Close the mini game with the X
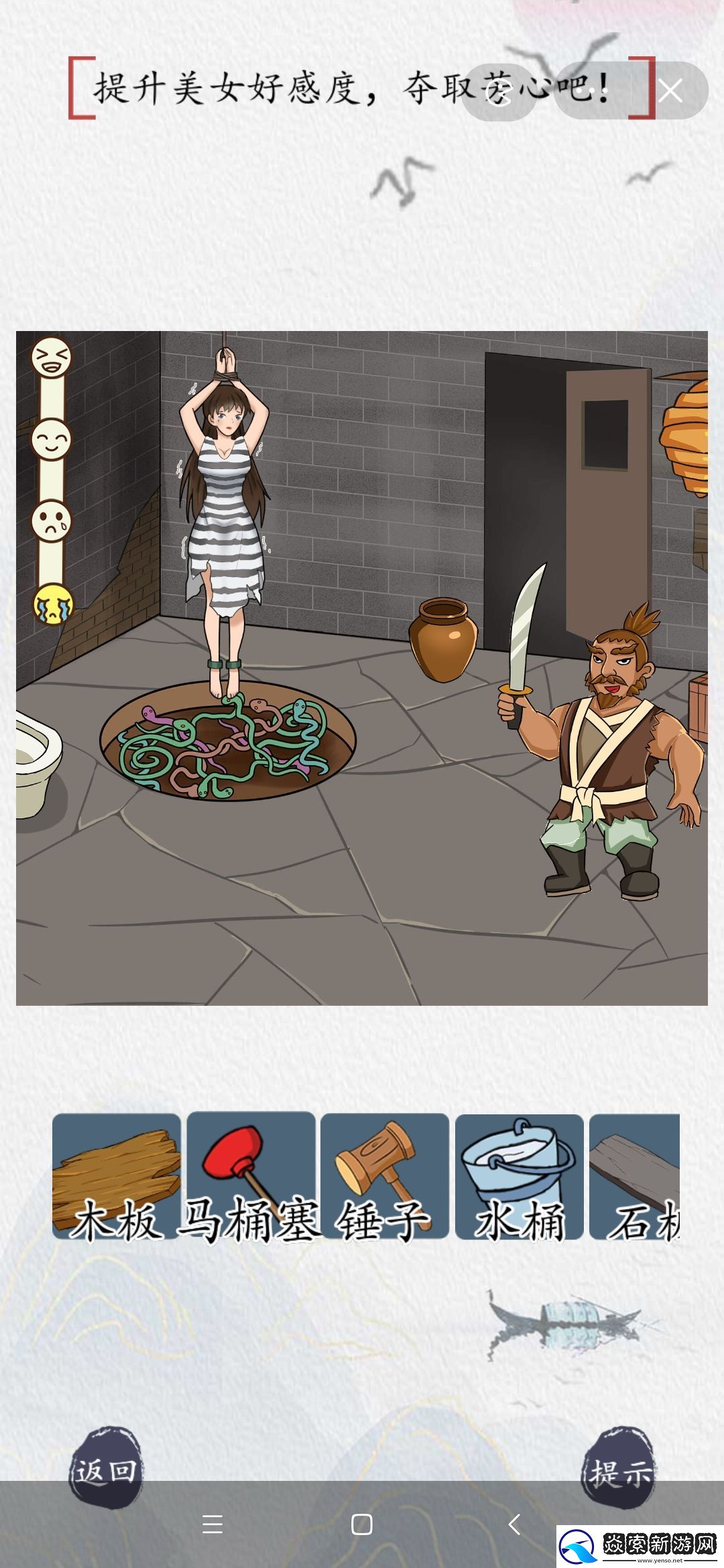Screen dimensions: 724x1568 (x=670, y=90)
